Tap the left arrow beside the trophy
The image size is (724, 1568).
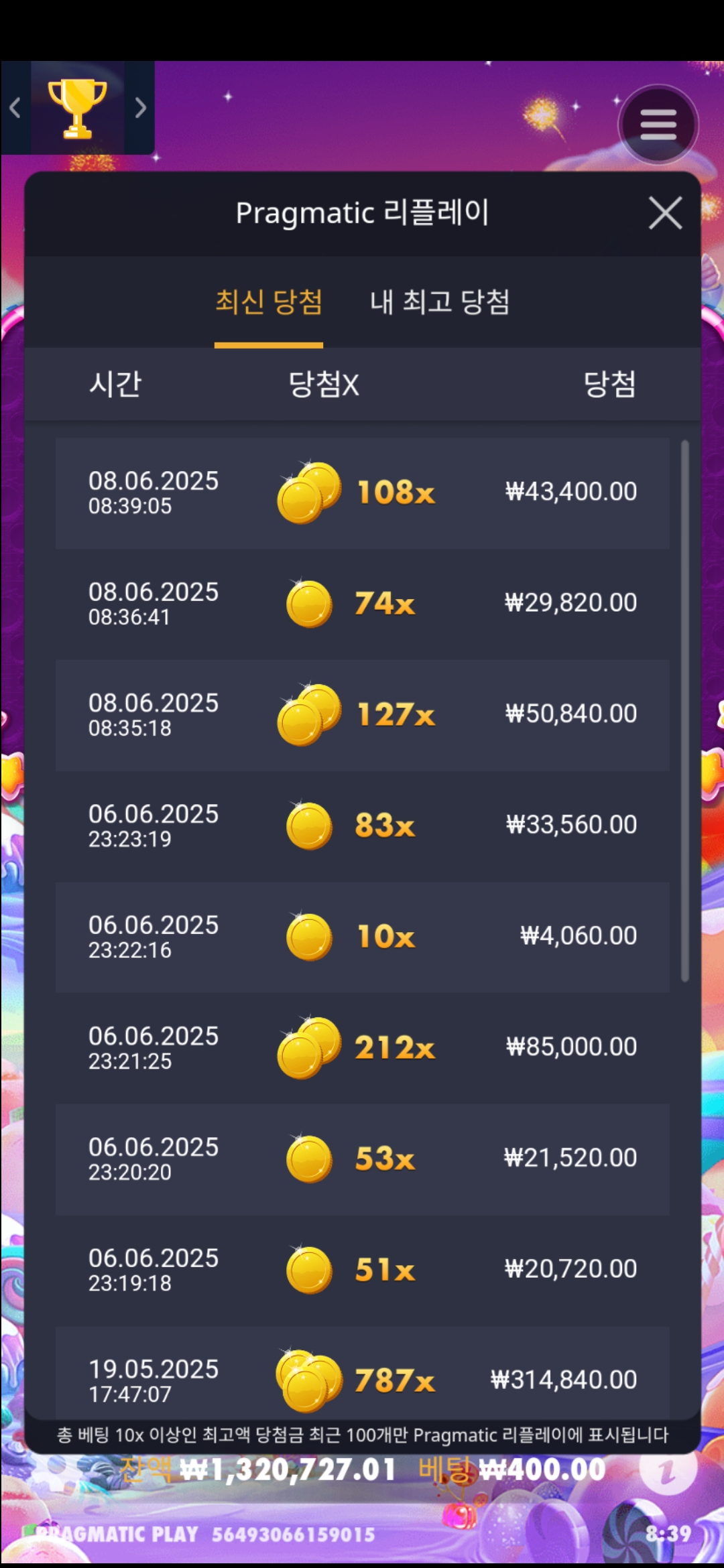15,108
